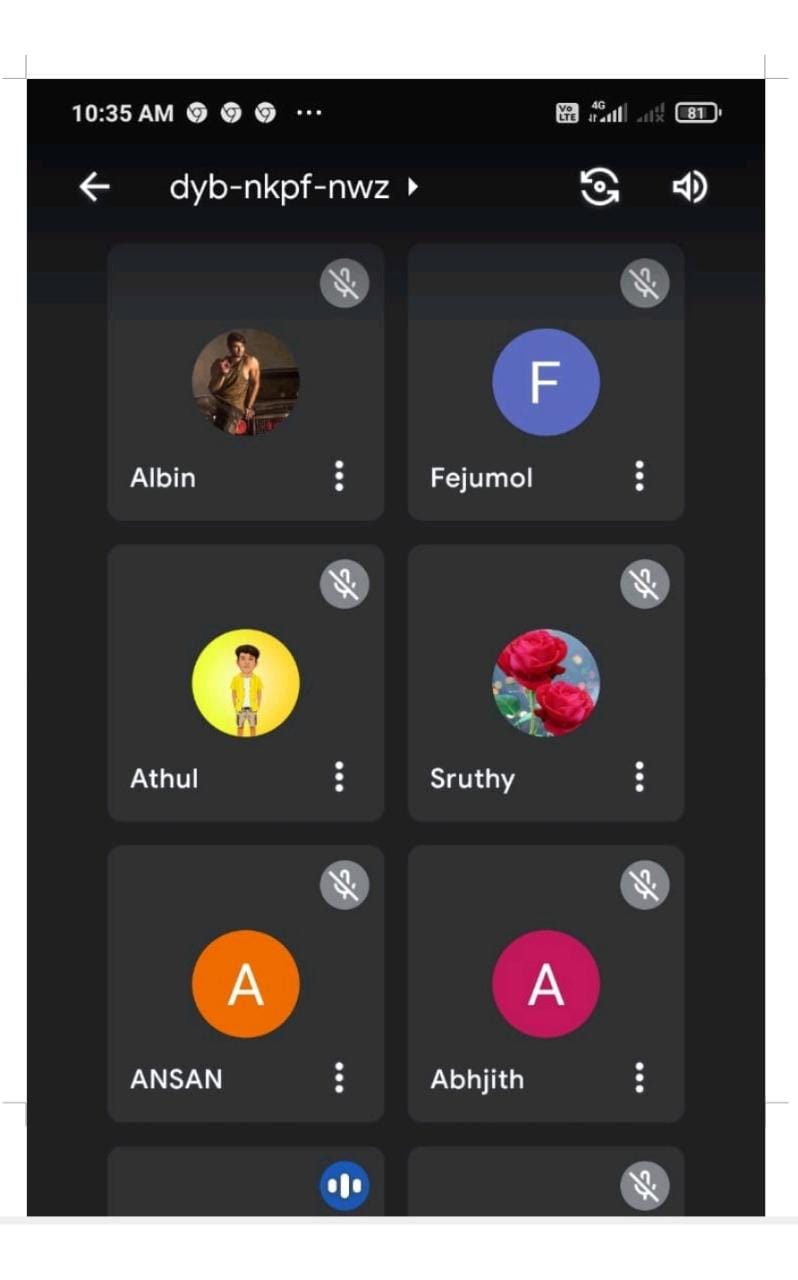The image size is (798, 1280).
Task: Open meeting details for dyb-nkpf-nwz
Action: point(292,187)
